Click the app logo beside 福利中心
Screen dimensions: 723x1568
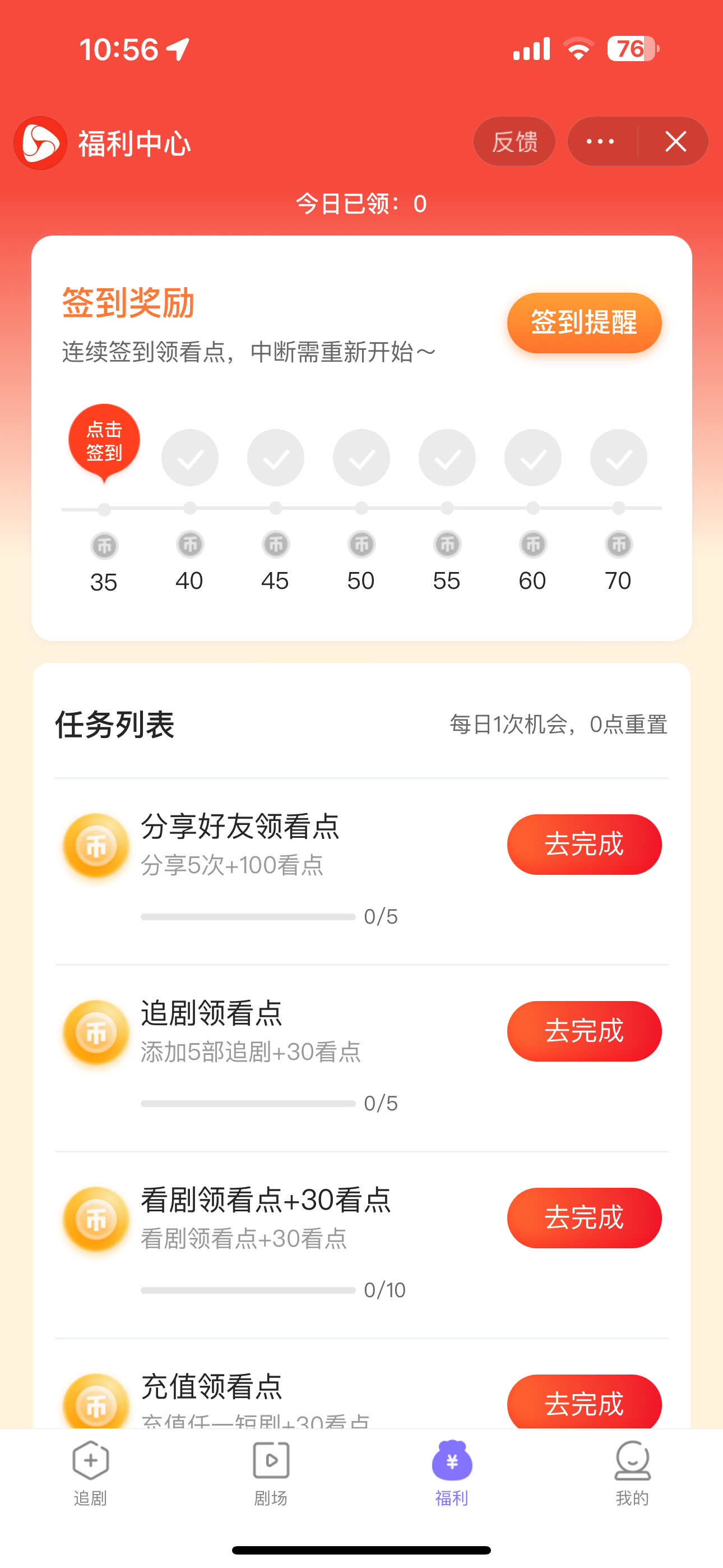click(x=40, y=141)
